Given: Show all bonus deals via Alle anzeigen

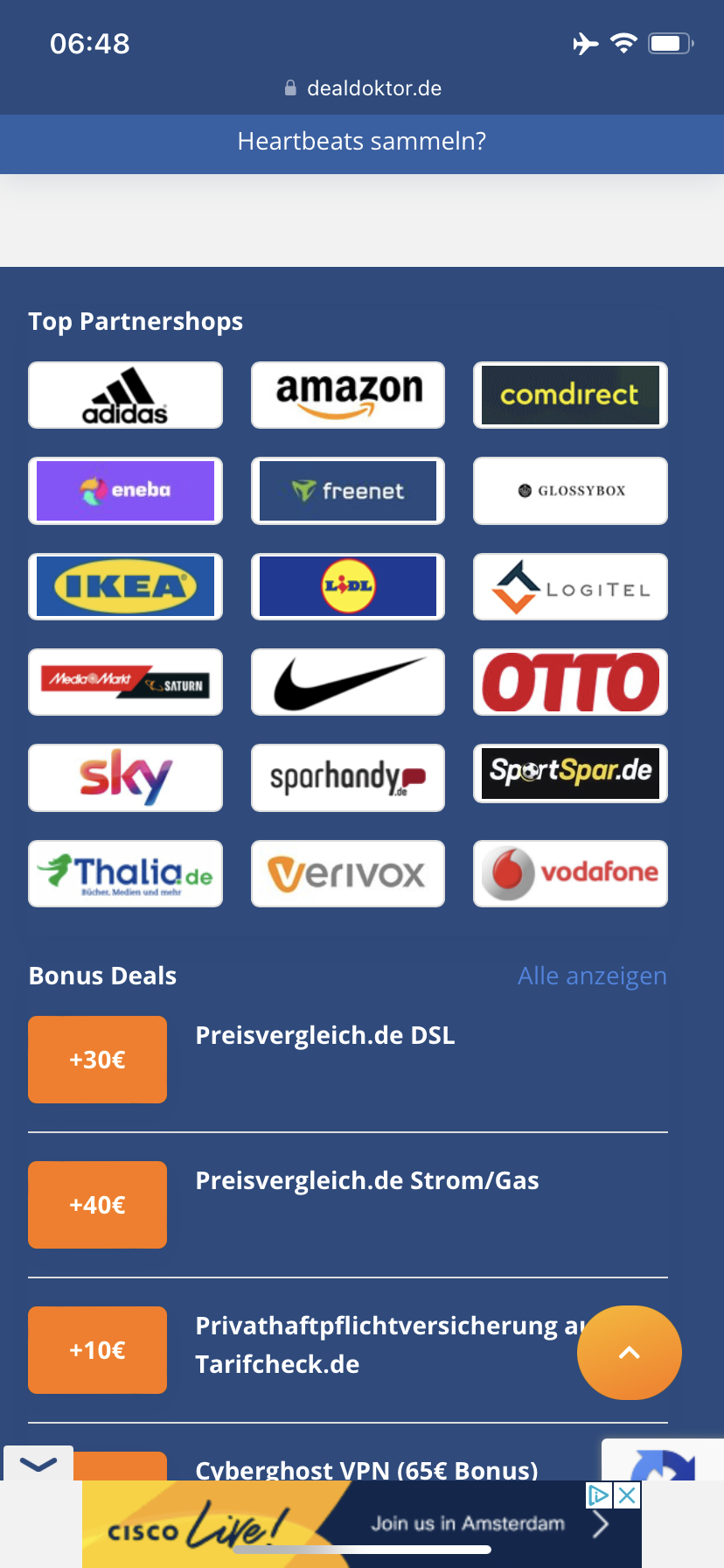Looking at the screenshot, I should (x=592, y=976).
